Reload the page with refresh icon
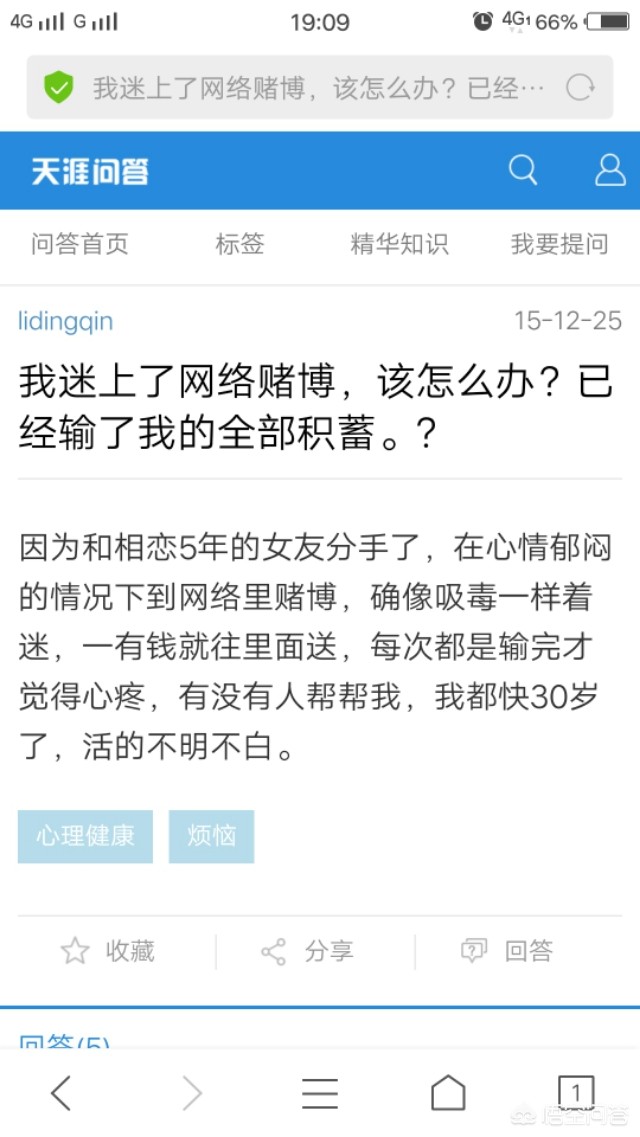Viewport: 640px width, 1137px height. (580, 88)
